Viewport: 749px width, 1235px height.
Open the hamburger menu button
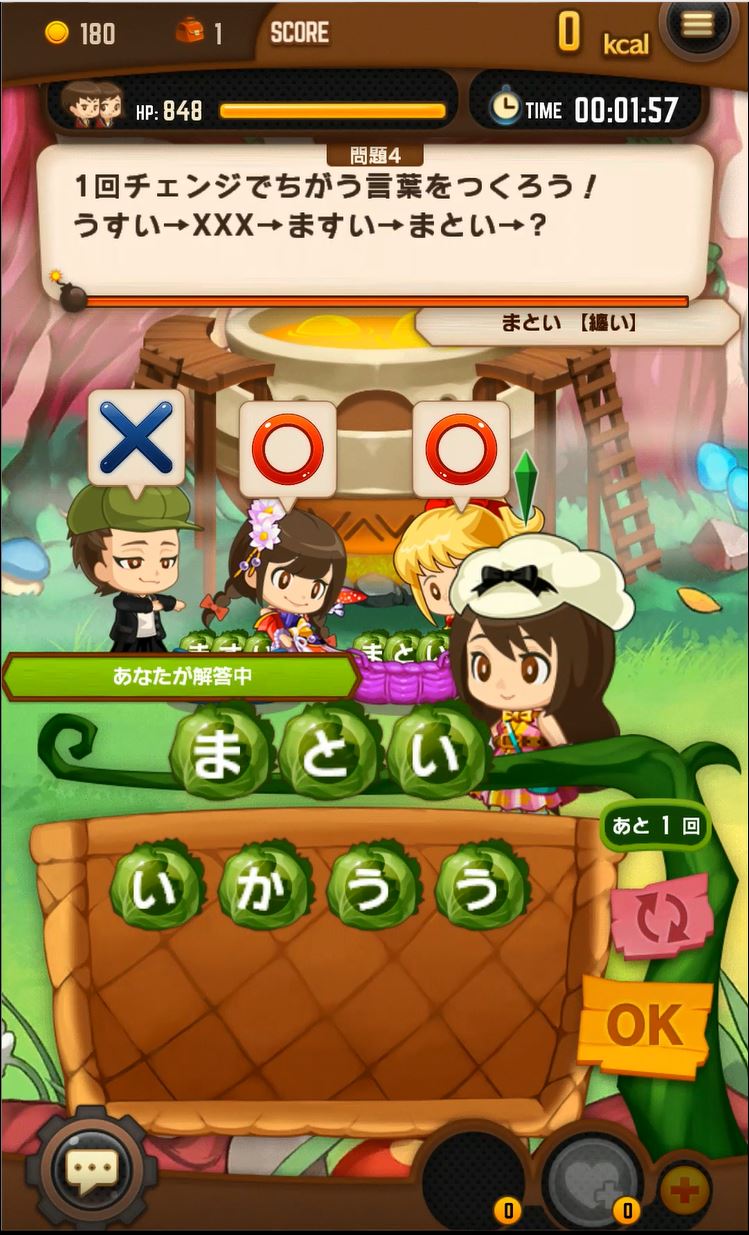click(x=699, y=25)
